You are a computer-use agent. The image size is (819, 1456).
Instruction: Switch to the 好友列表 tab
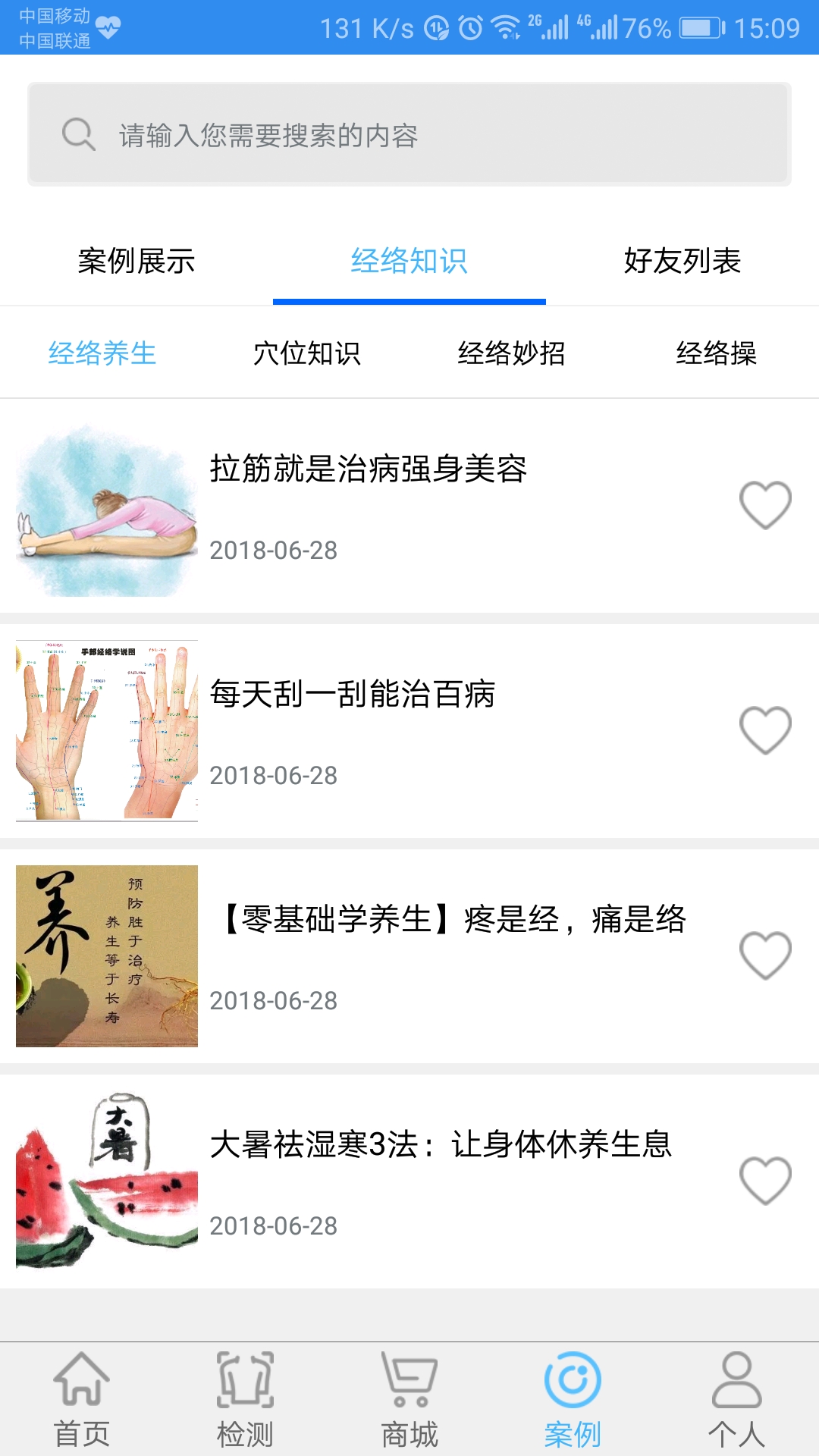(683, 261)
